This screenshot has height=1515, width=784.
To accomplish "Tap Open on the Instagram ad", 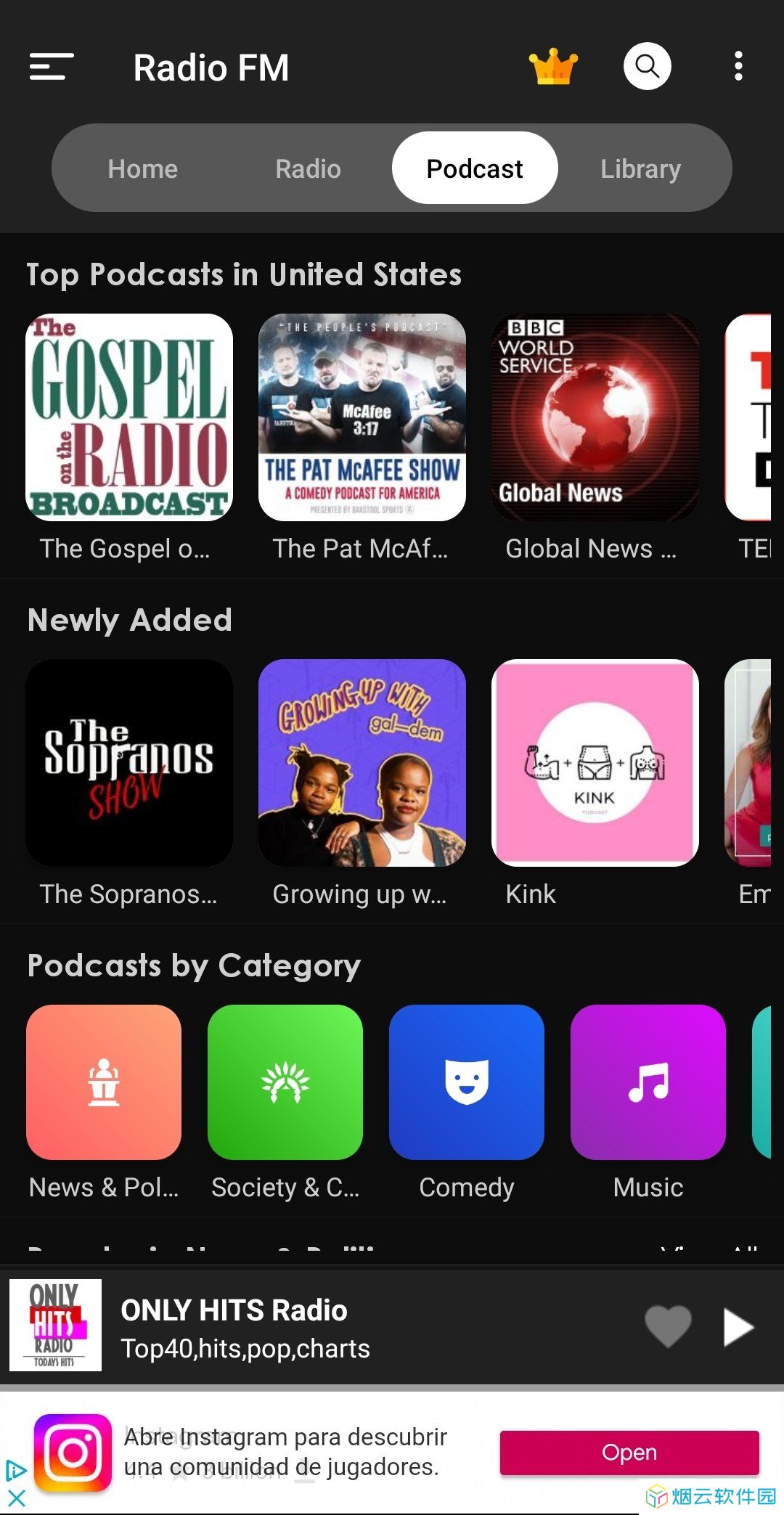I will click(629, 1453).
